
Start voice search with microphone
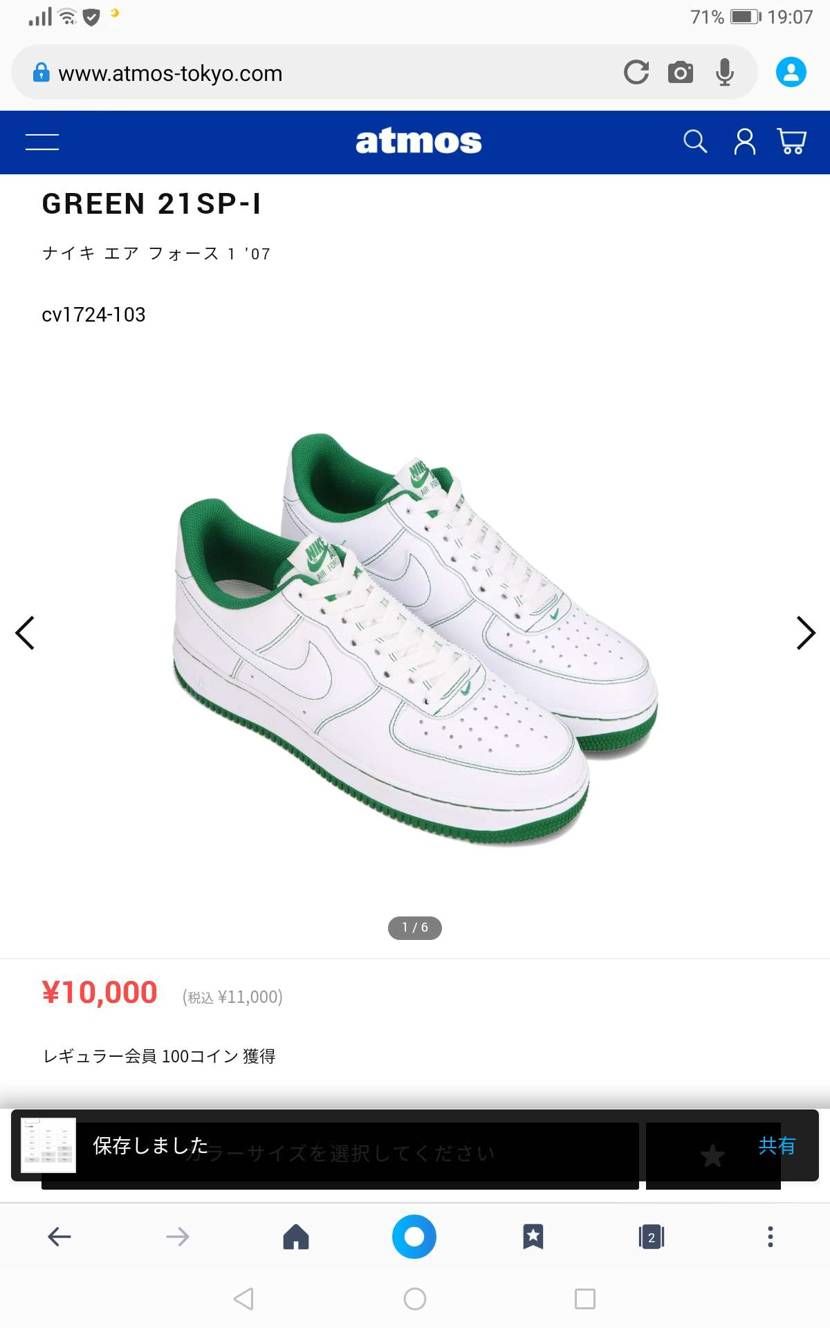pyautogui.click(x=725, y=72)
